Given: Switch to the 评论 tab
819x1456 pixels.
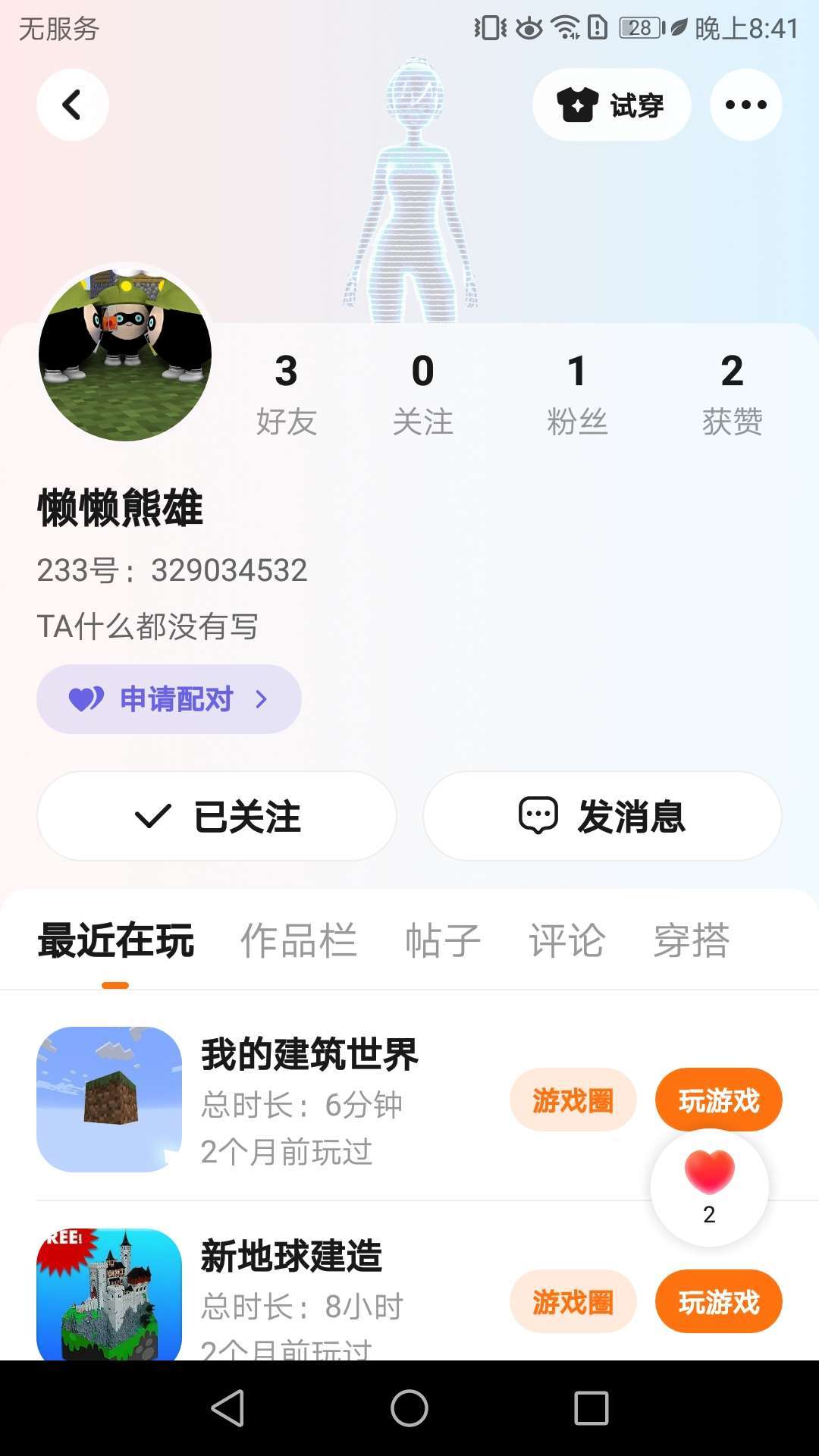Looking at the screenshot, I should [566, 941].
